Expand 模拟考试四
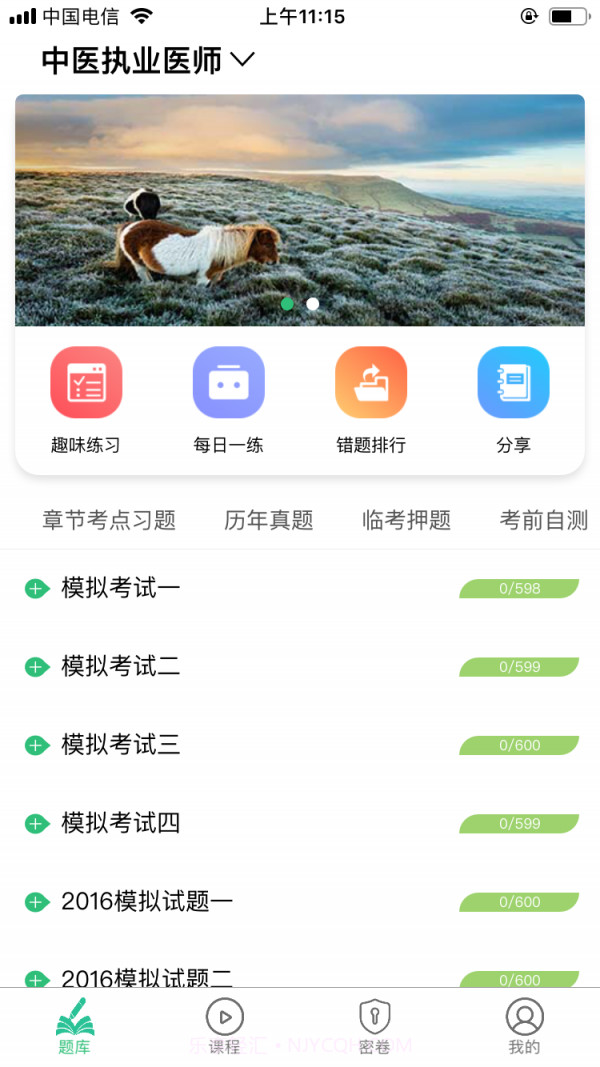600x1067 pixels. [x=37, y=824]
